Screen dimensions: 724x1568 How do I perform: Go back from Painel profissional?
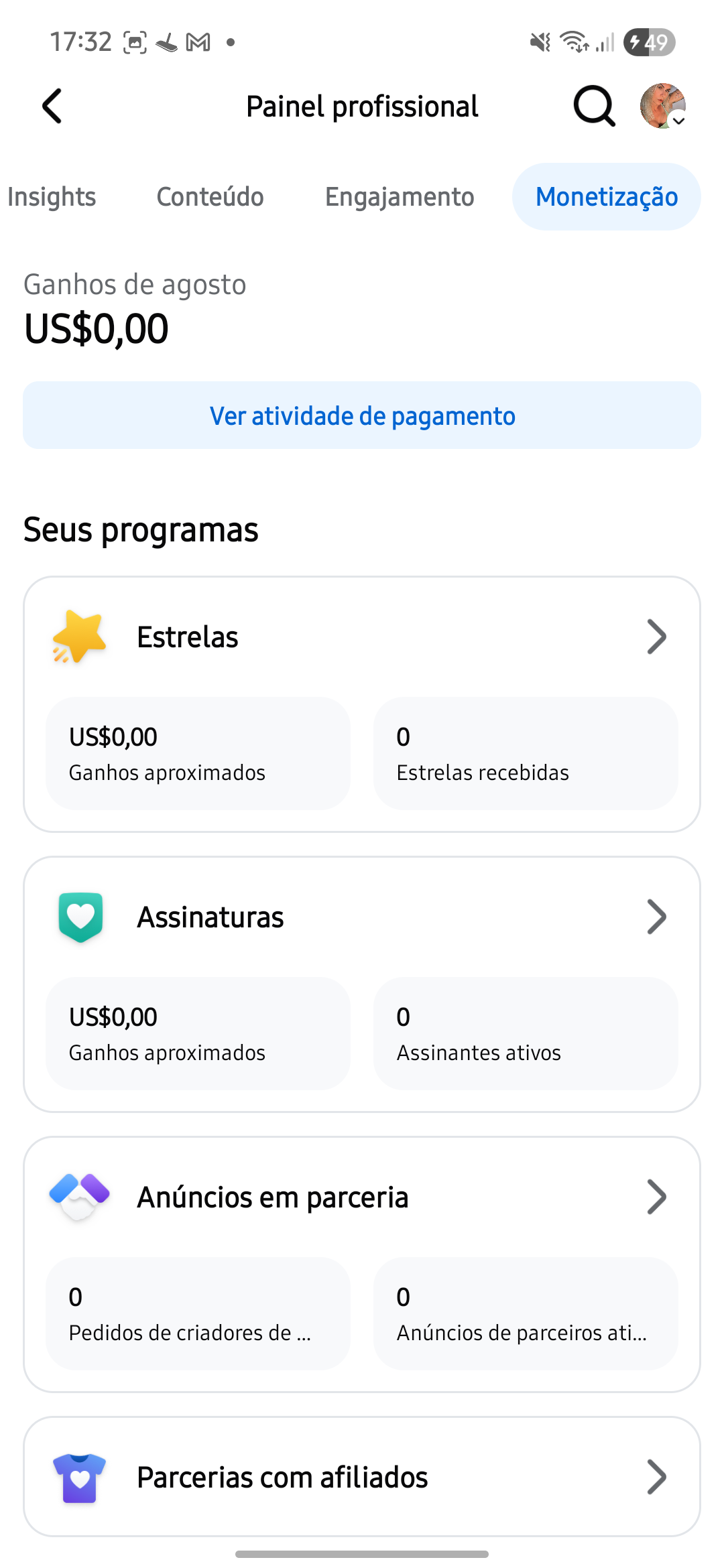click(x=52, y=107)
